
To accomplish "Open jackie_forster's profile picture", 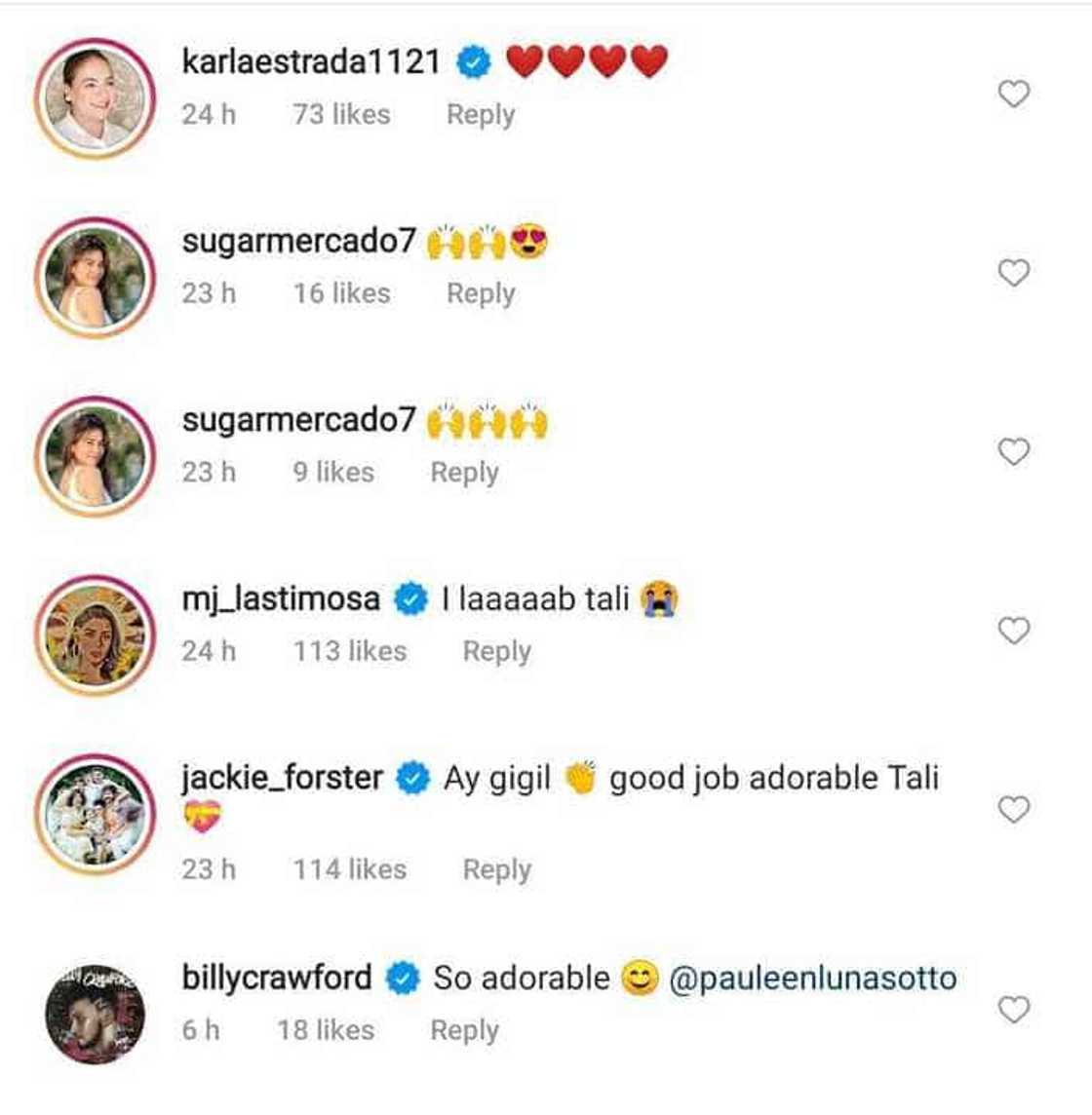I will 95,814.
